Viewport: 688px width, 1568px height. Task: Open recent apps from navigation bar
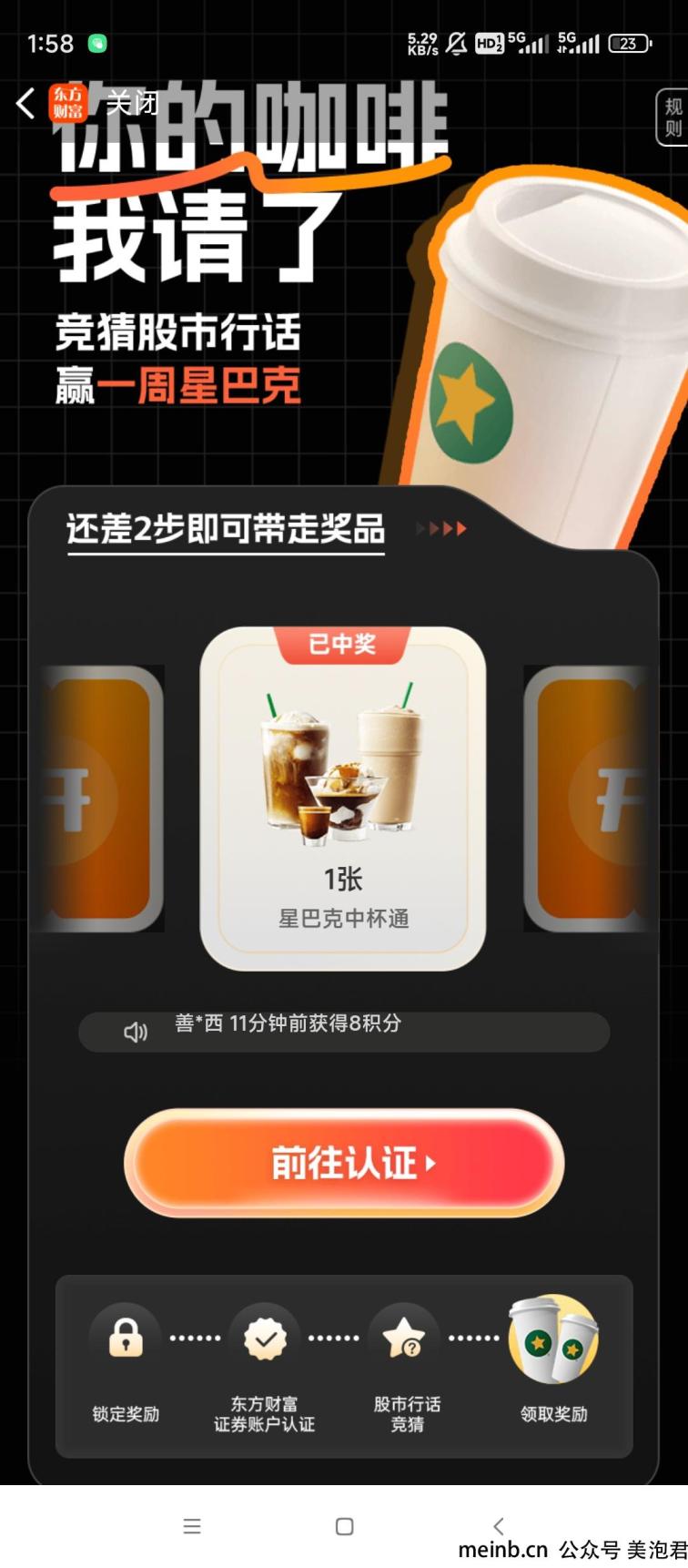pos(192,1526)
